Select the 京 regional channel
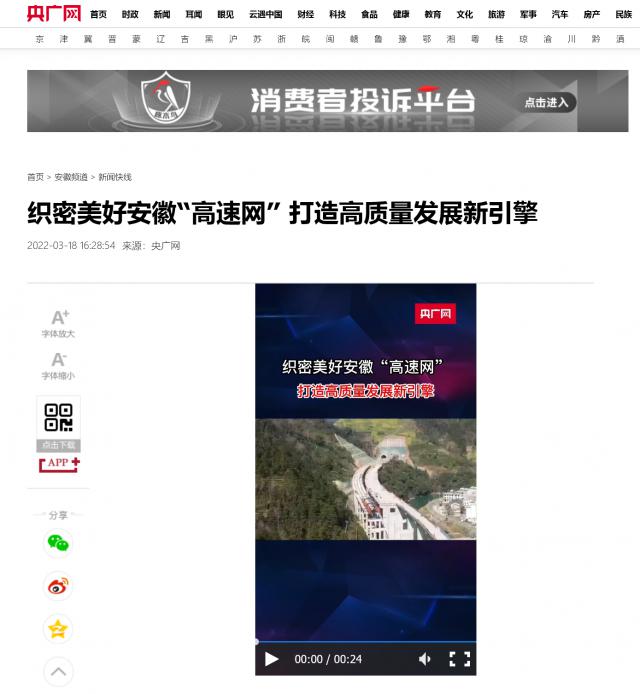 [x=39, y=38]
